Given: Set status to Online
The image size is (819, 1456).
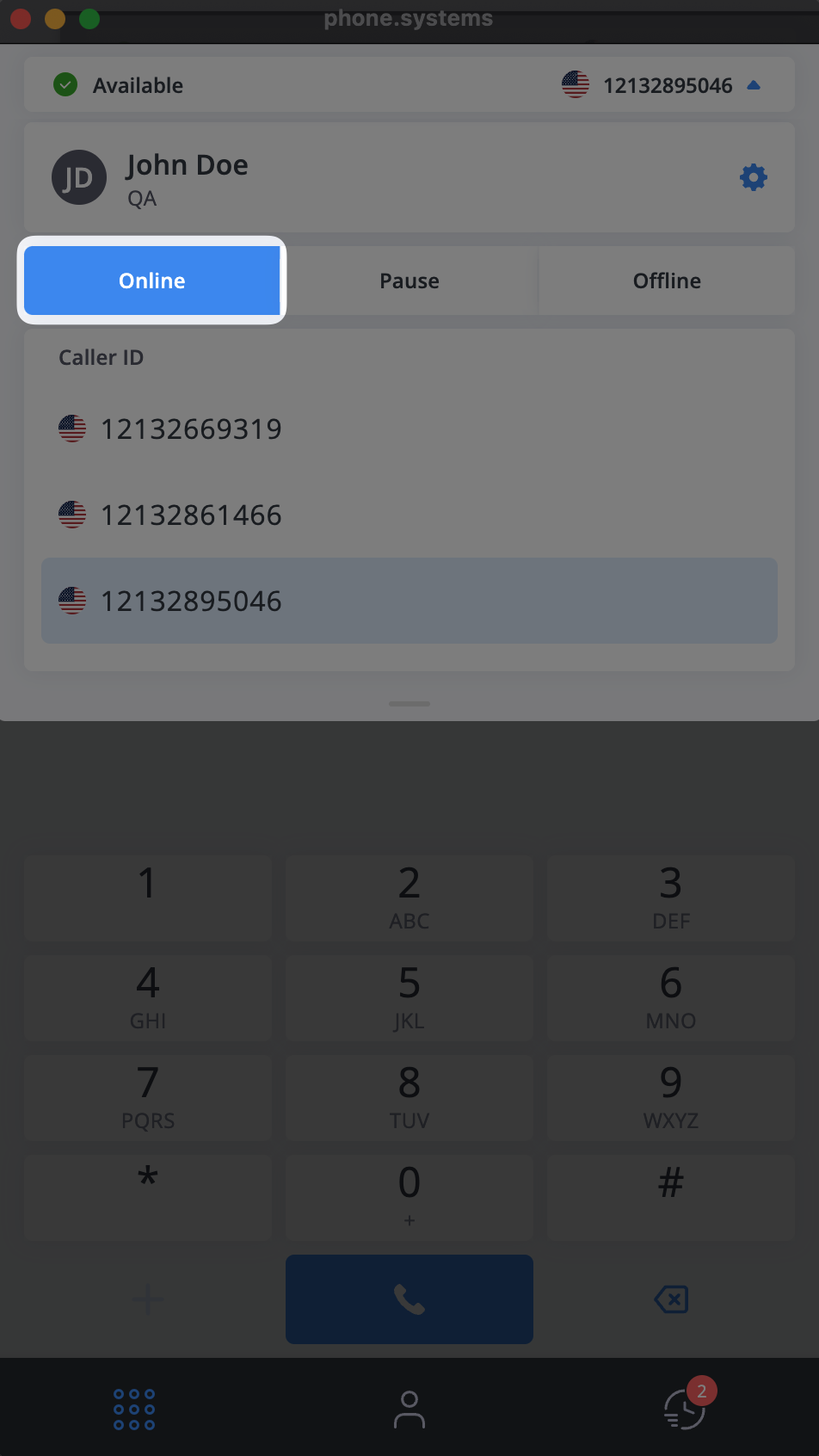Looking at the screenshot, I should (x=152, y=281).
